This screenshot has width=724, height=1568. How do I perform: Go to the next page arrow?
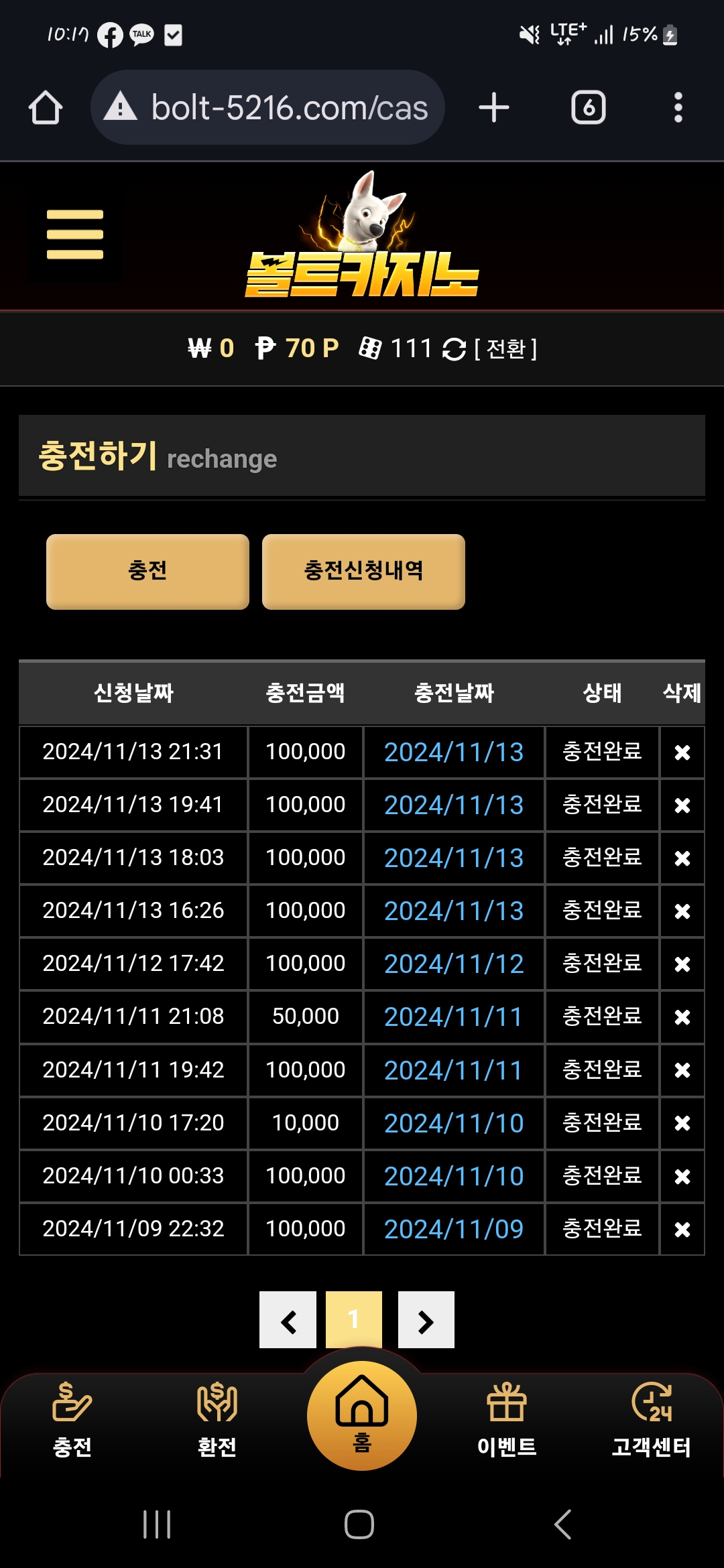tap(426, 1319)
